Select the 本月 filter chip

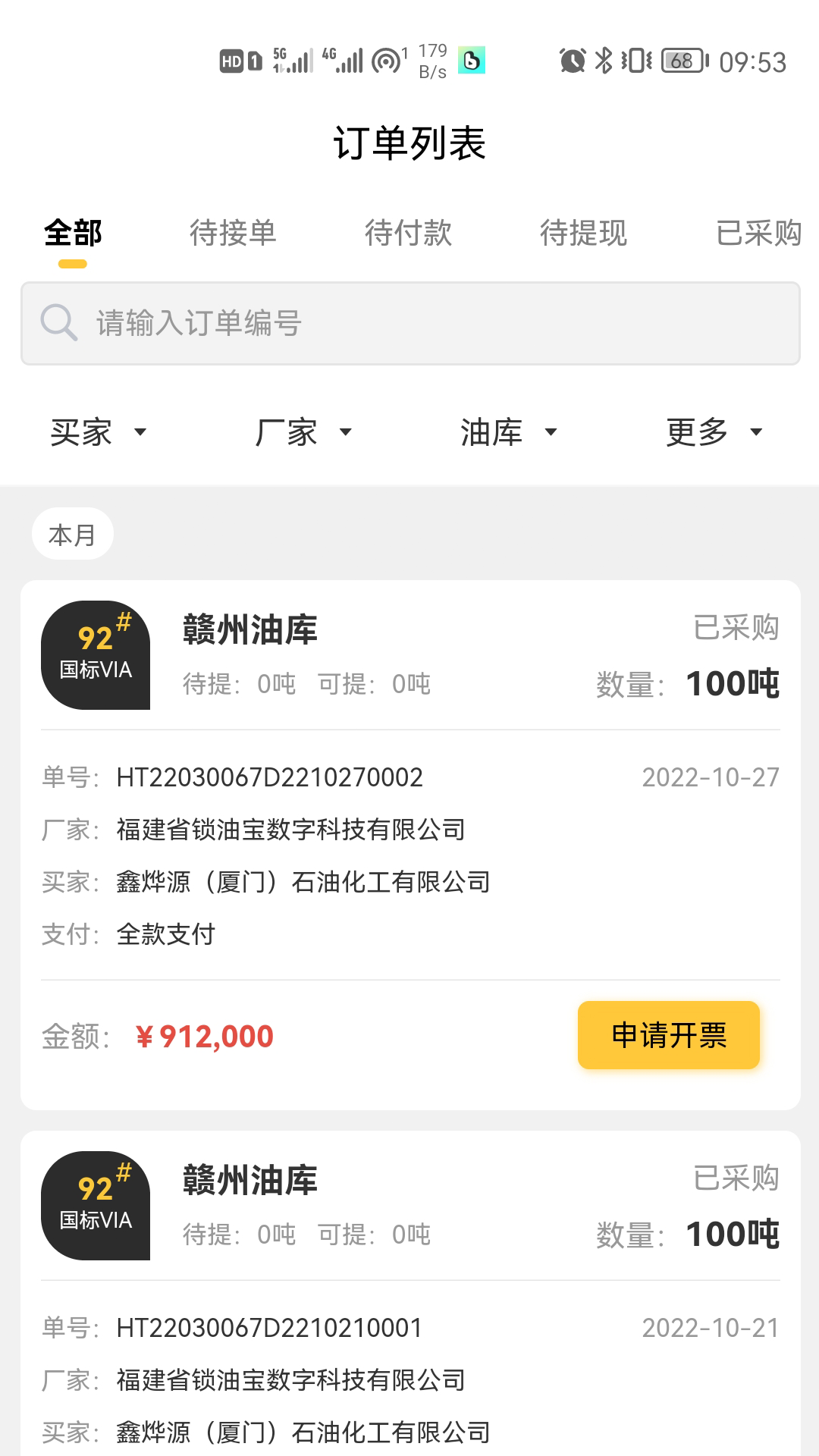pos(72,533)
